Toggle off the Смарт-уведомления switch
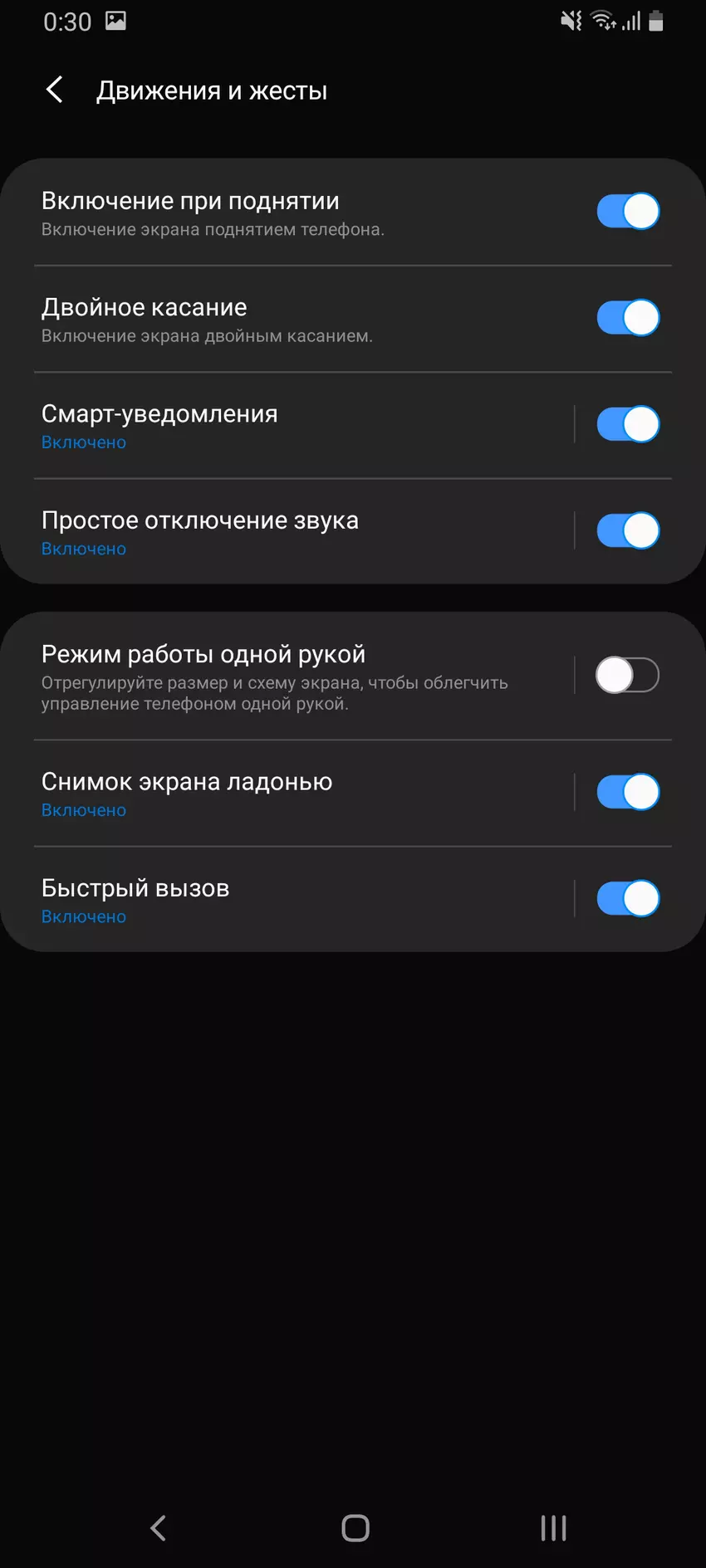The image size is (706, 1568). point(627,424)
